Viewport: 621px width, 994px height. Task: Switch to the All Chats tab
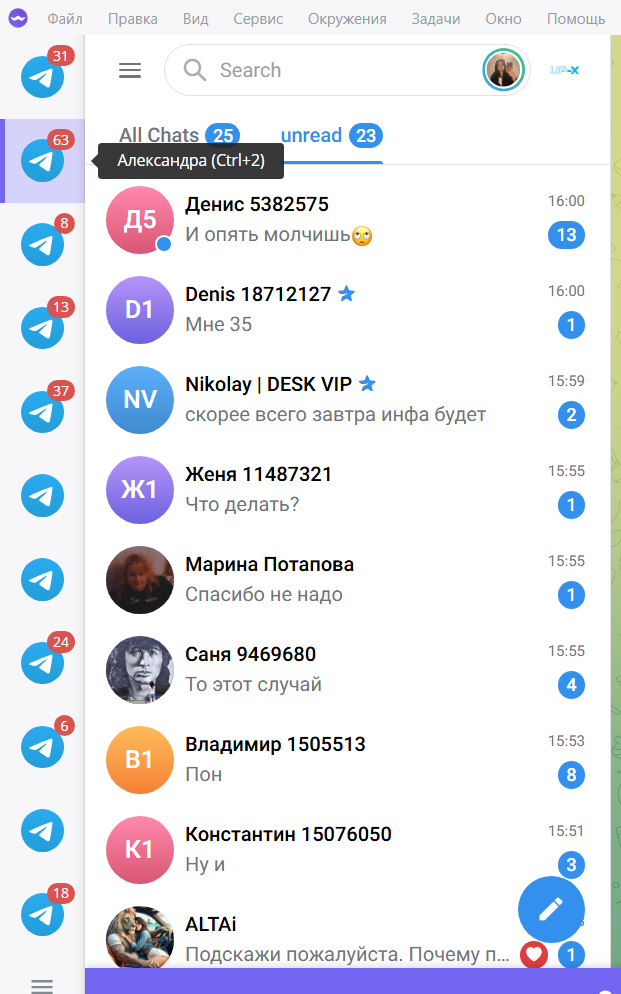pos(160,135)
